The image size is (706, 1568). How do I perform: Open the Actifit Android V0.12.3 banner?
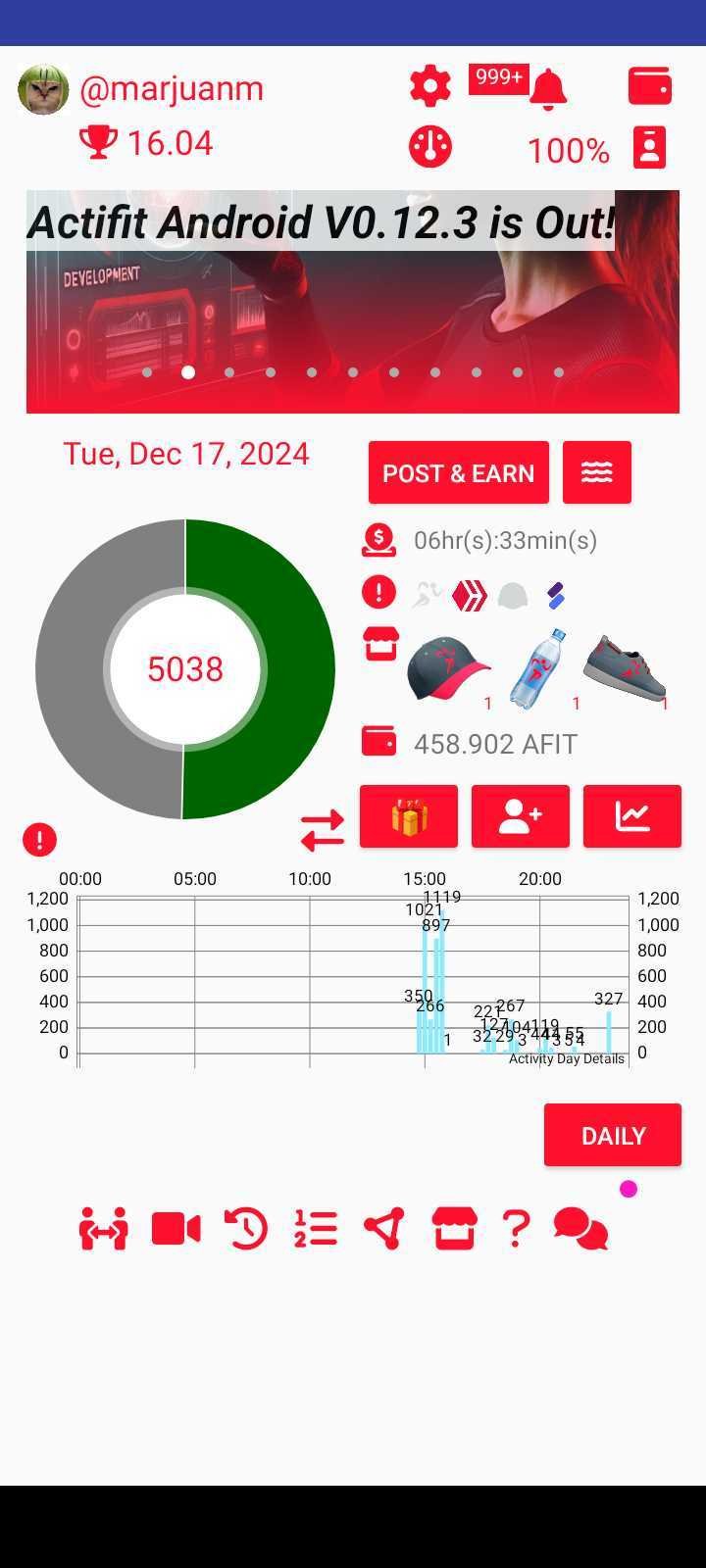pyautogui.click(x=353, y=301)
